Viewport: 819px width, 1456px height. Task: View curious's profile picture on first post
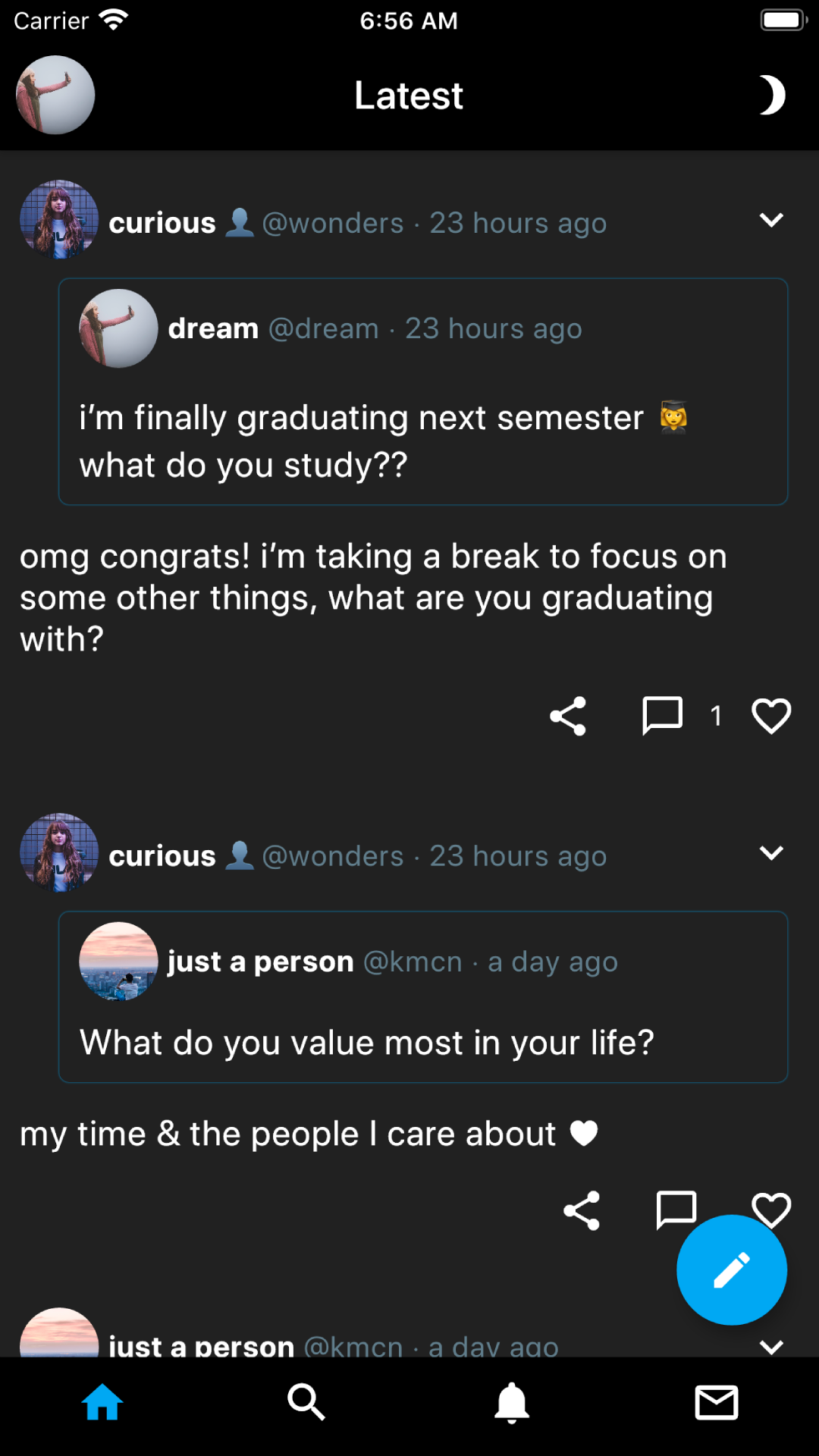59,220
